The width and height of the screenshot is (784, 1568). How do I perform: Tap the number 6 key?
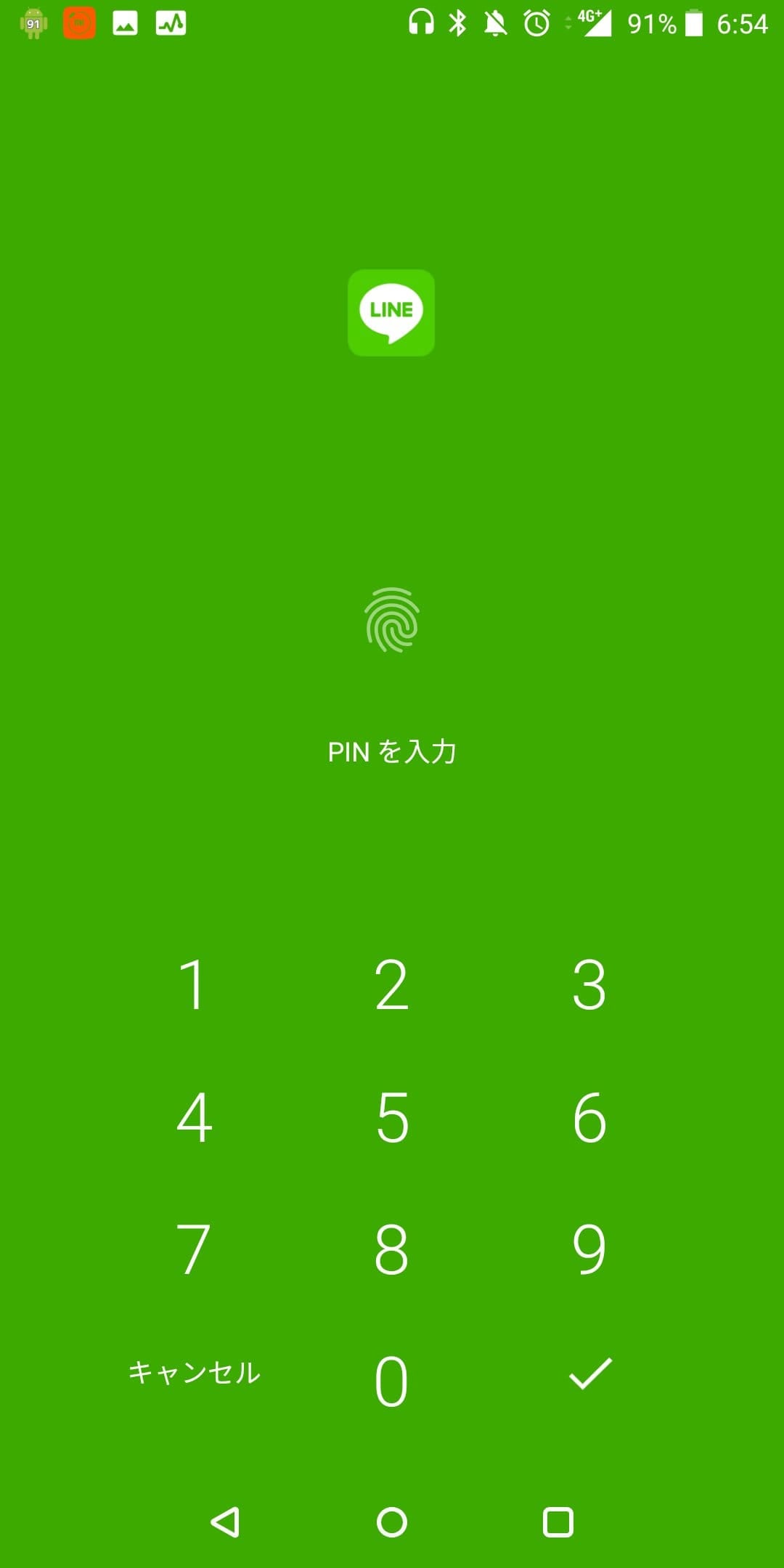coord(589,1117)
